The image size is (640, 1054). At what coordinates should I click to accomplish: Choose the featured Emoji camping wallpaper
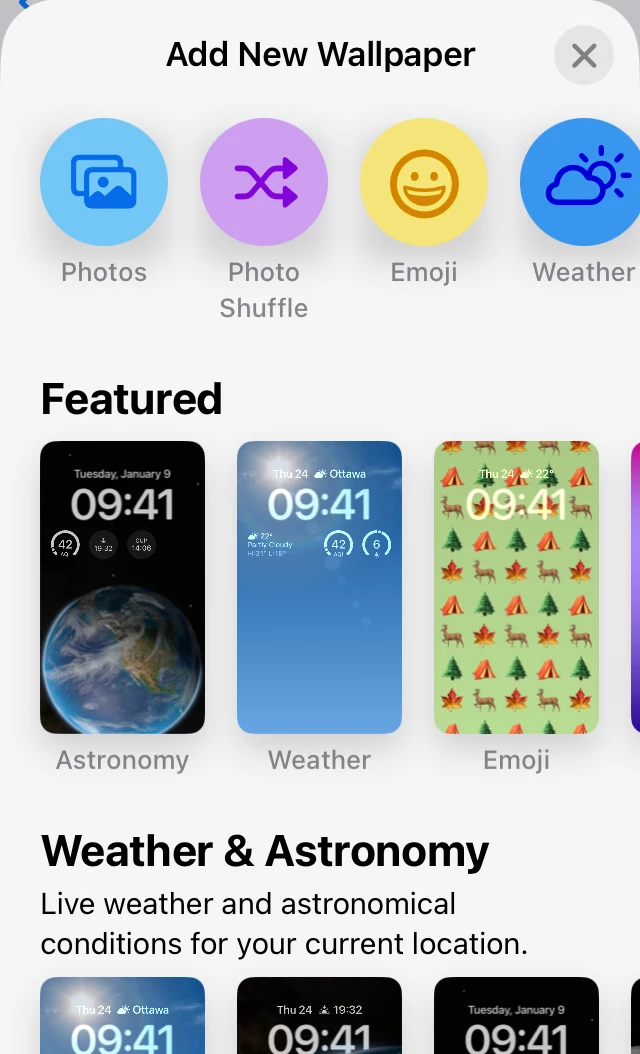click(516, 588)
